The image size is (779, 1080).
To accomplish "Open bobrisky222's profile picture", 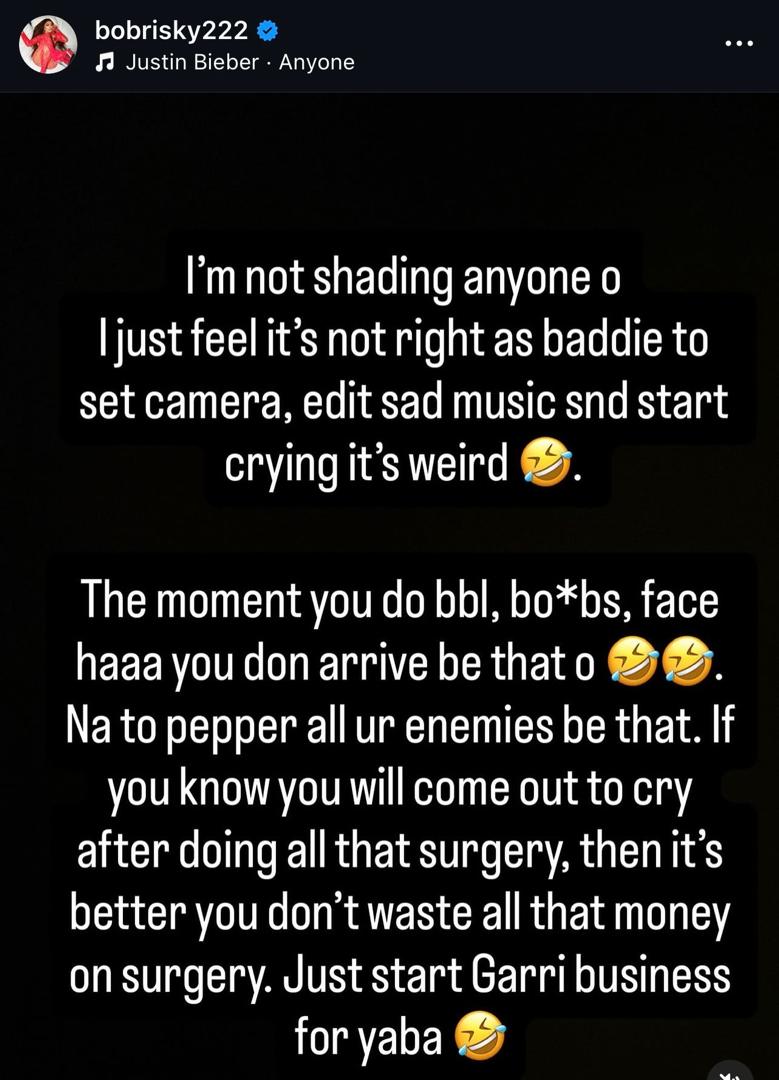I will click(48, 45).
